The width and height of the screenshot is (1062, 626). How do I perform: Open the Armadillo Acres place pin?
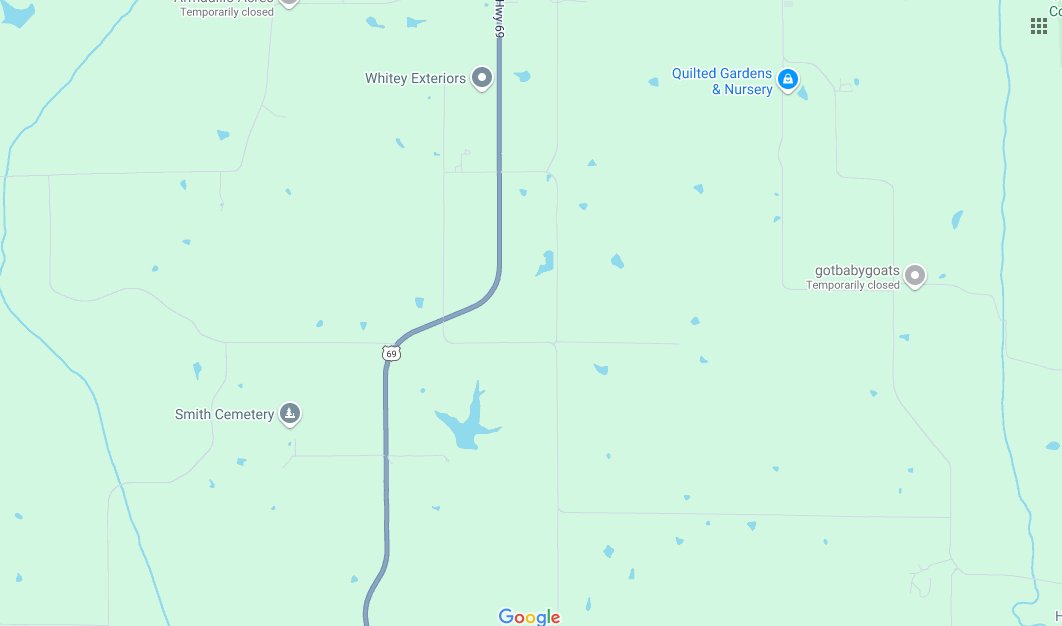click(x=289, y=3)
